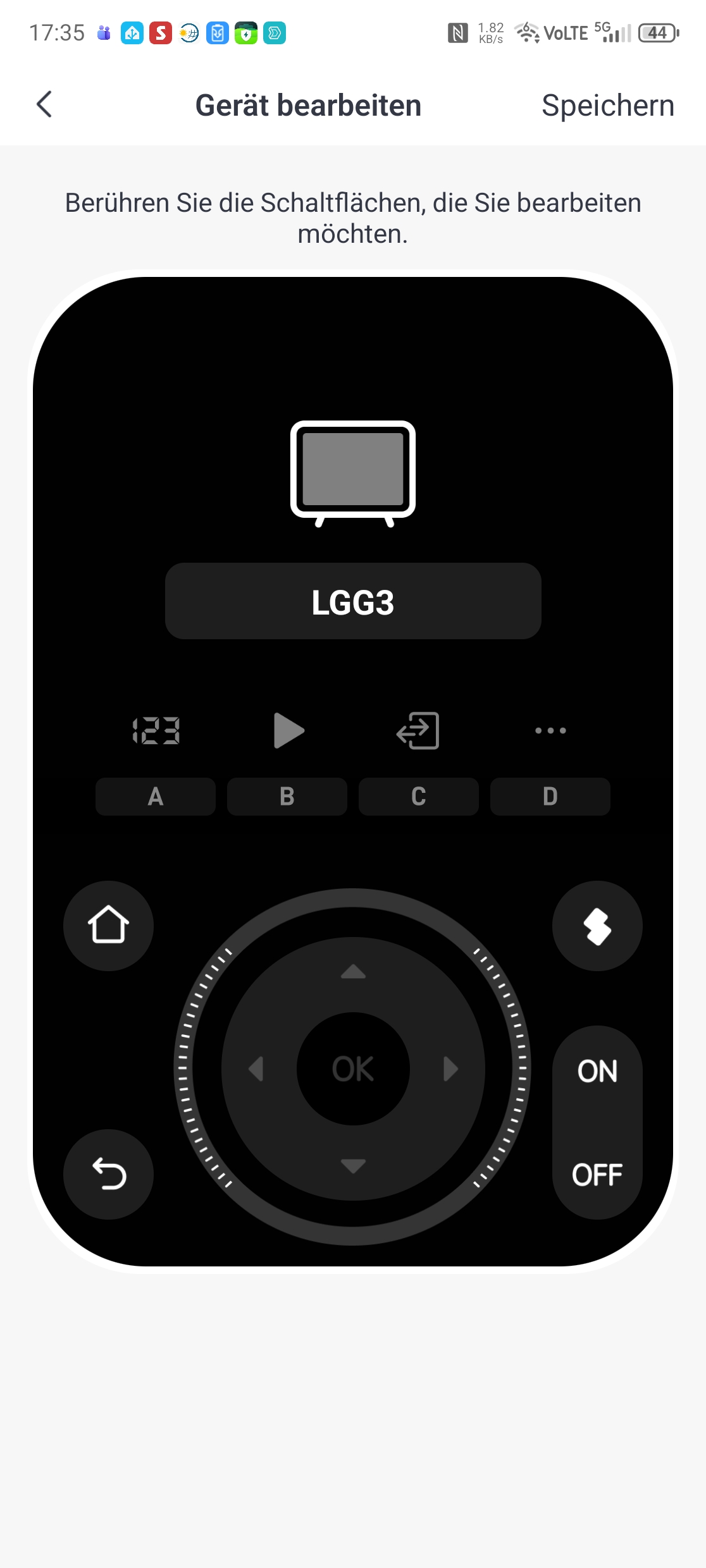This screenshot has width=706, height=1568.
Task: Select the diamond shortcut button
Action: [597, 926]
